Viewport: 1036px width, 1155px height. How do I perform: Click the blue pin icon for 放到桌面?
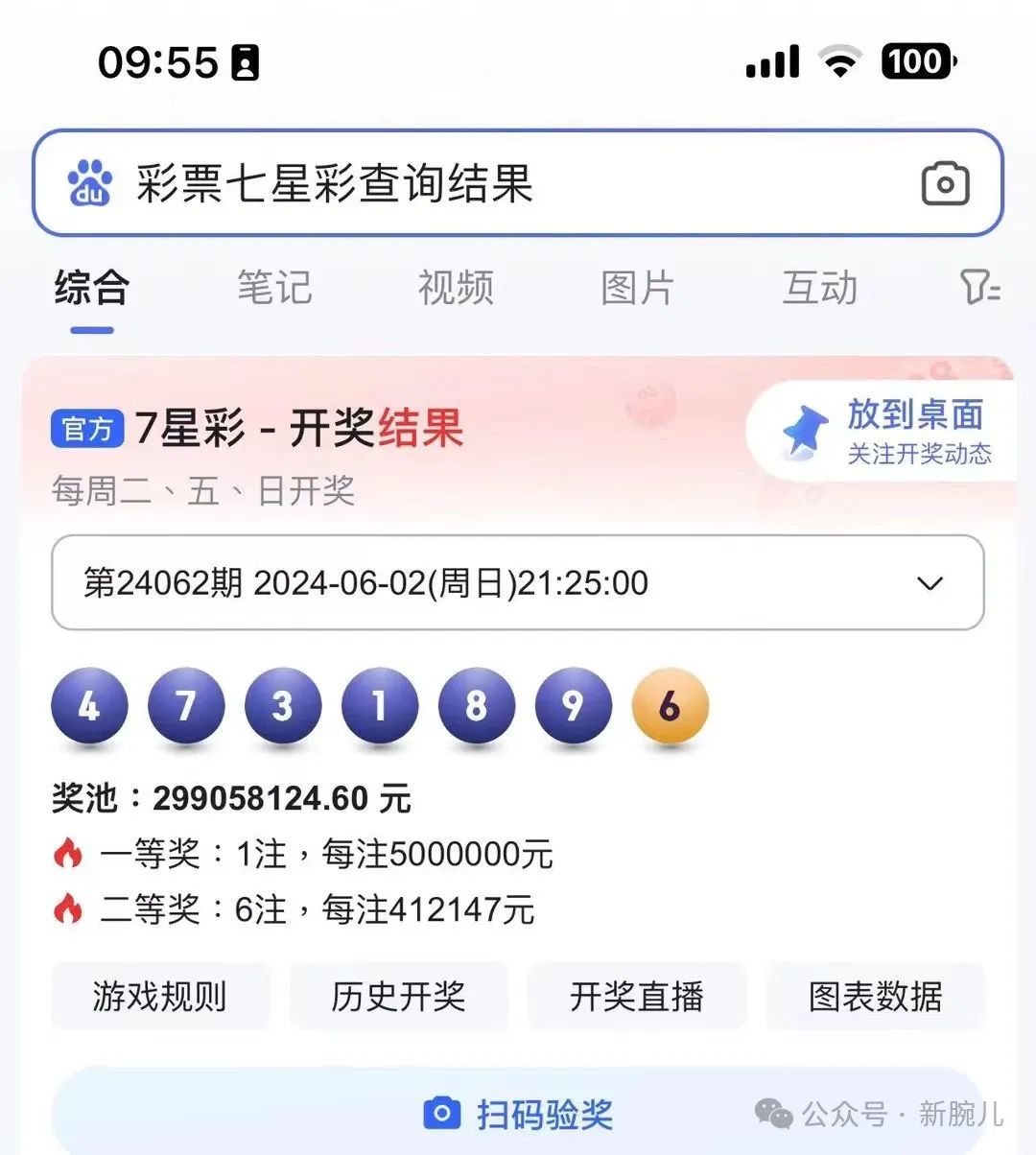(x=806, y=432)
